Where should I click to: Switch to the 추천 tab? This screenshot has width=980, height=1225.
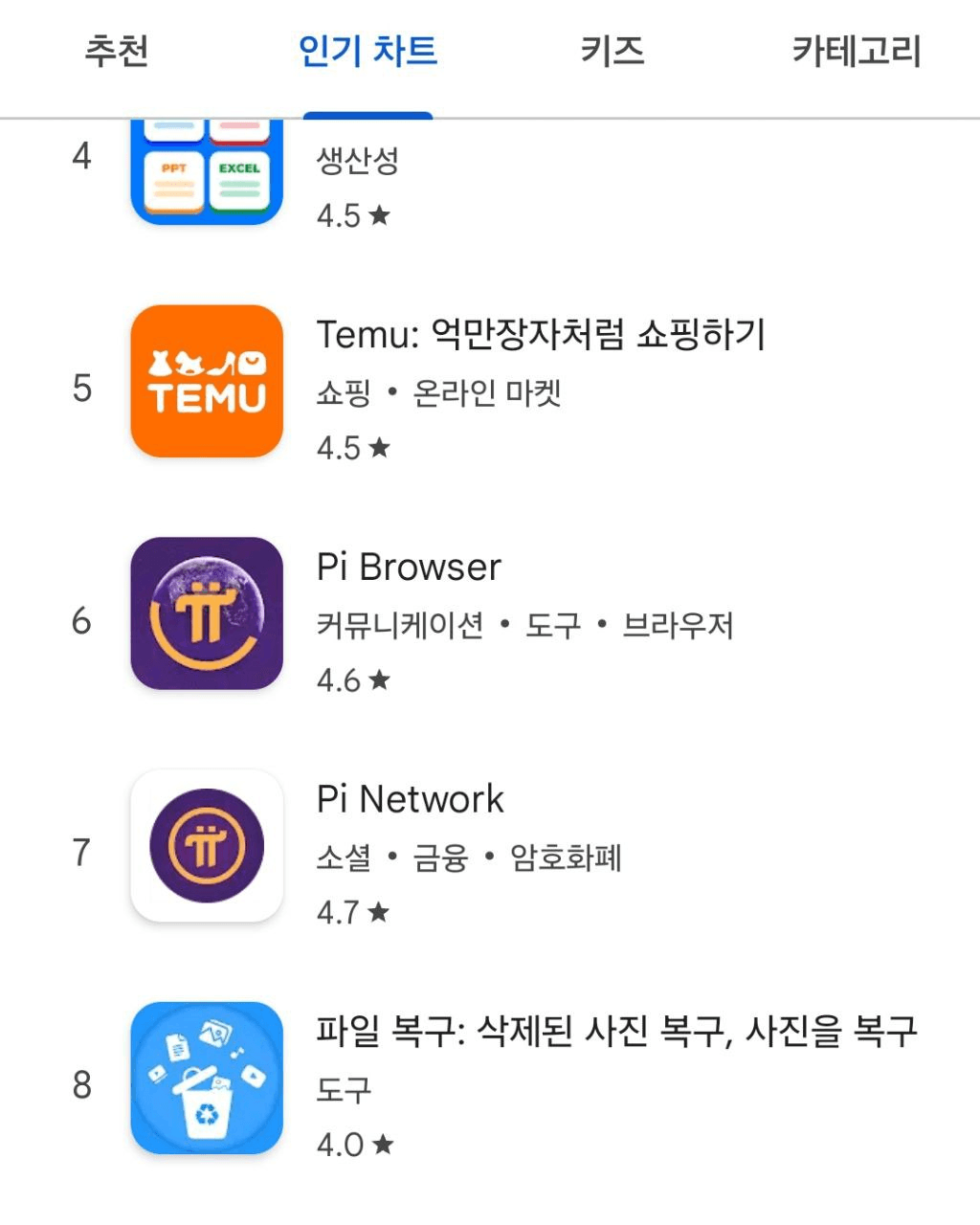117,52
